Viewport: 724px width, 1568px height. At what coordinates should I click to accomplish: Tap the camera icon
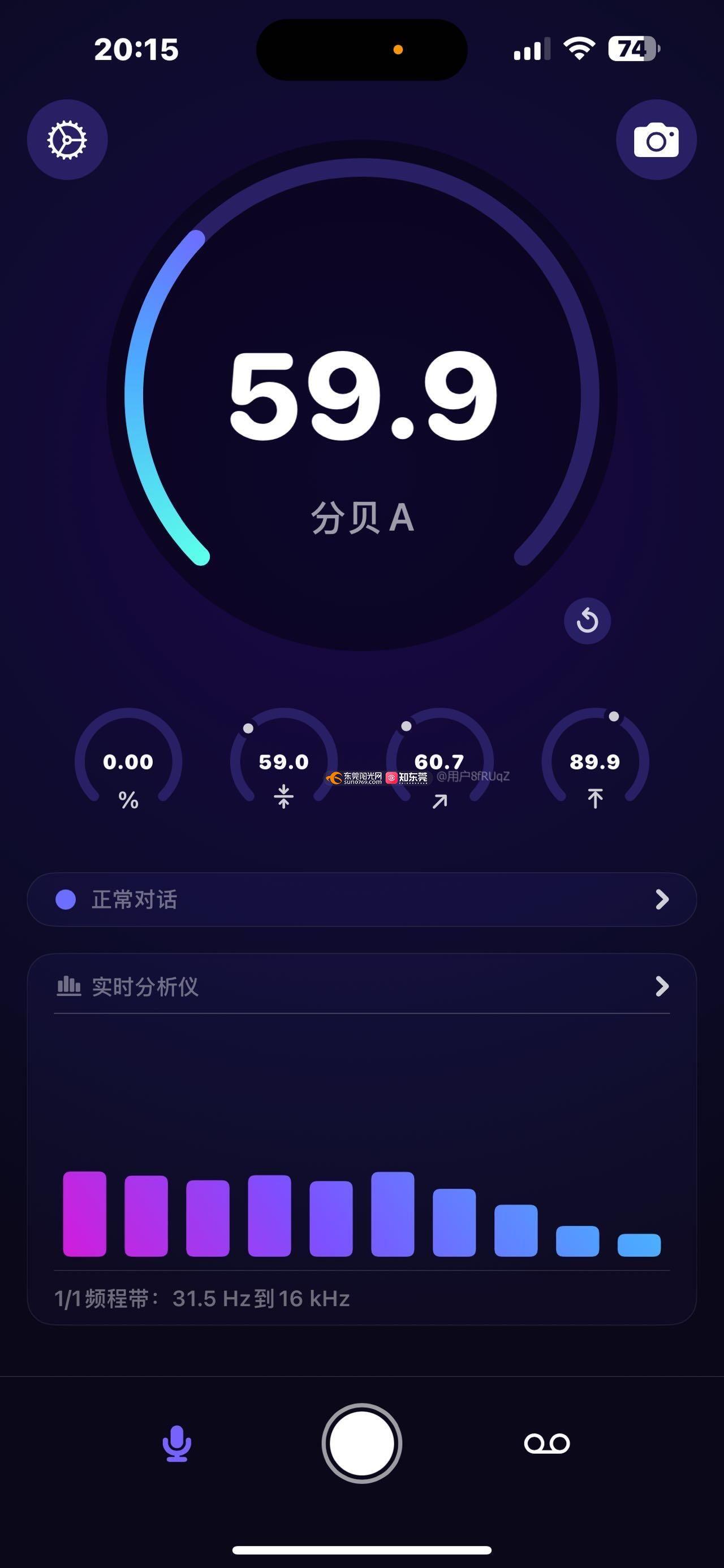(x=656, y=140)
